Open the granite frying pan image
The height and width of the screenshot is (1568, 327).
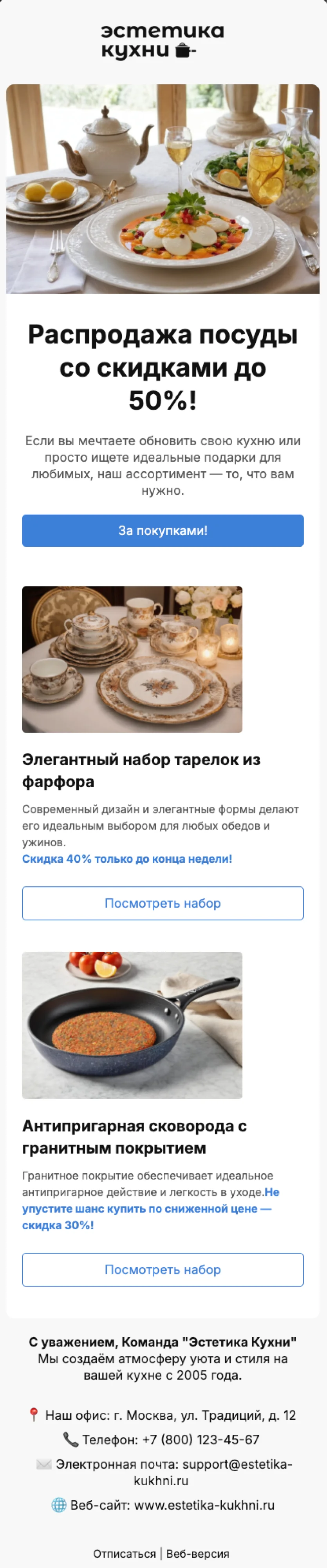pyautogui.click(x=132, y=1025)
